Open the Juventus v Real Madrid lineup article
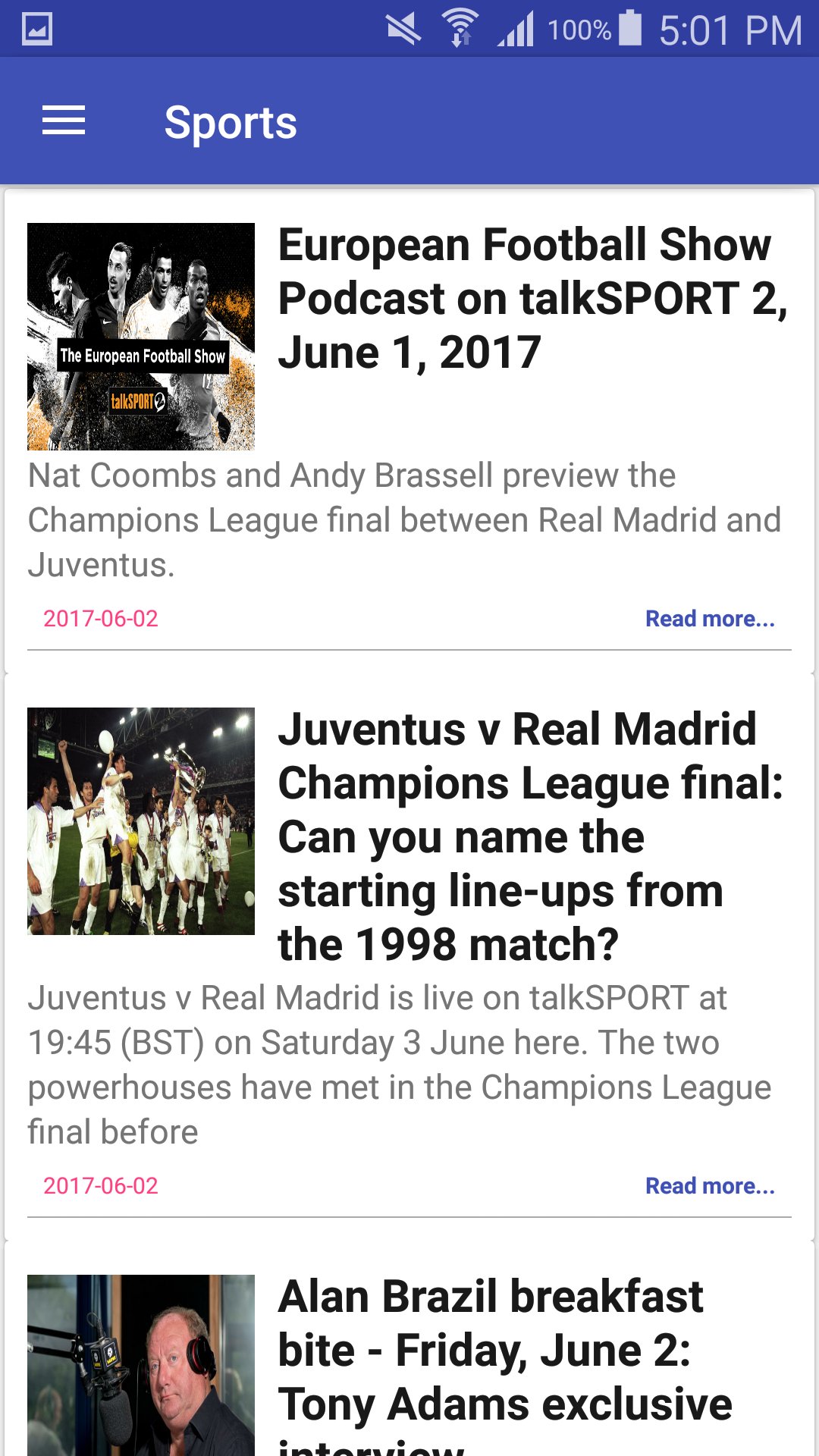This screenshot has height=1456, width=819. point(409,957)
